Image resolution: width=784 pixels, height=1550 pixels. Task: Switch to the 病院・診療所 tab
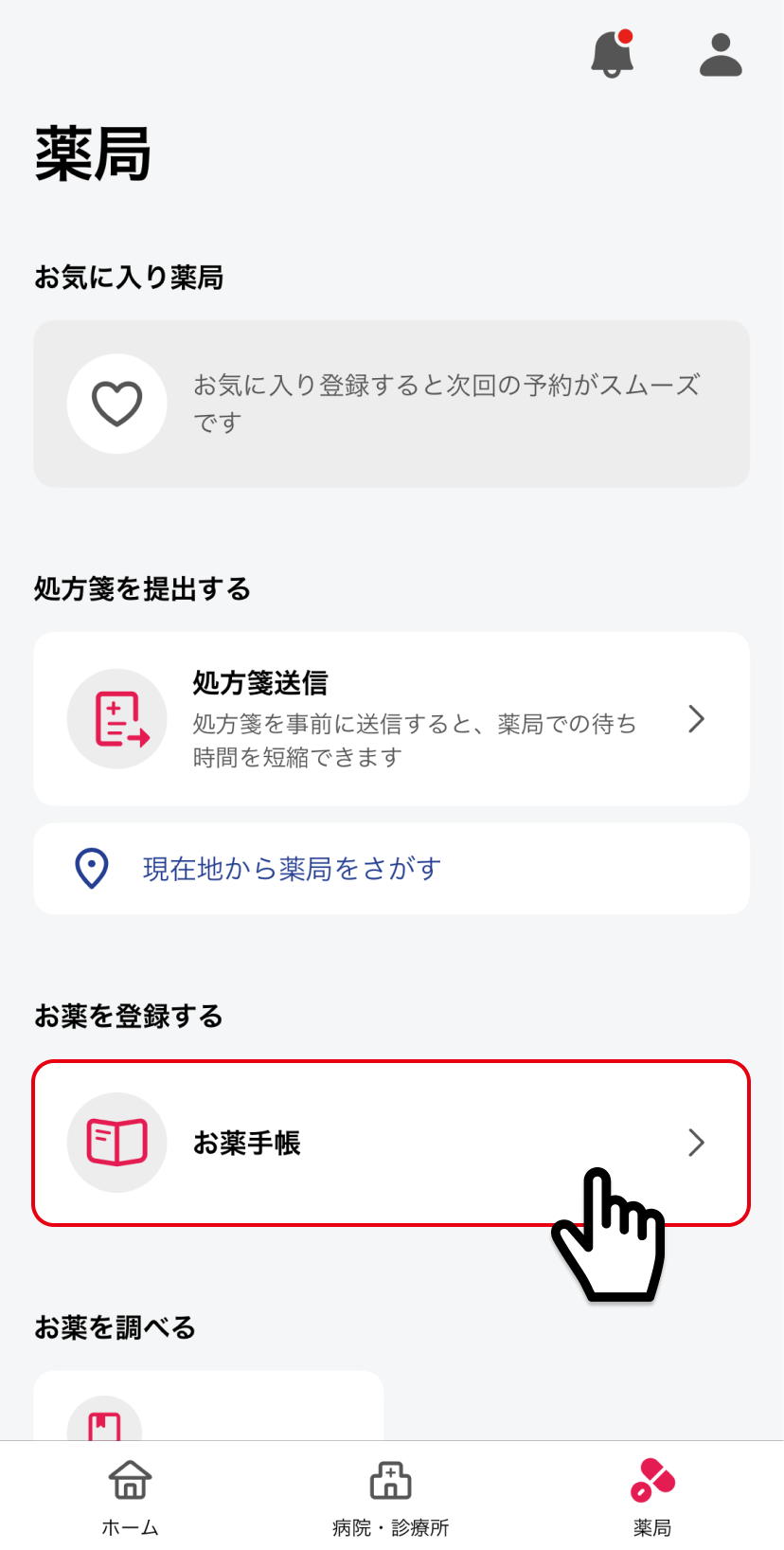pyautogui.click(x=391, y=1496)
